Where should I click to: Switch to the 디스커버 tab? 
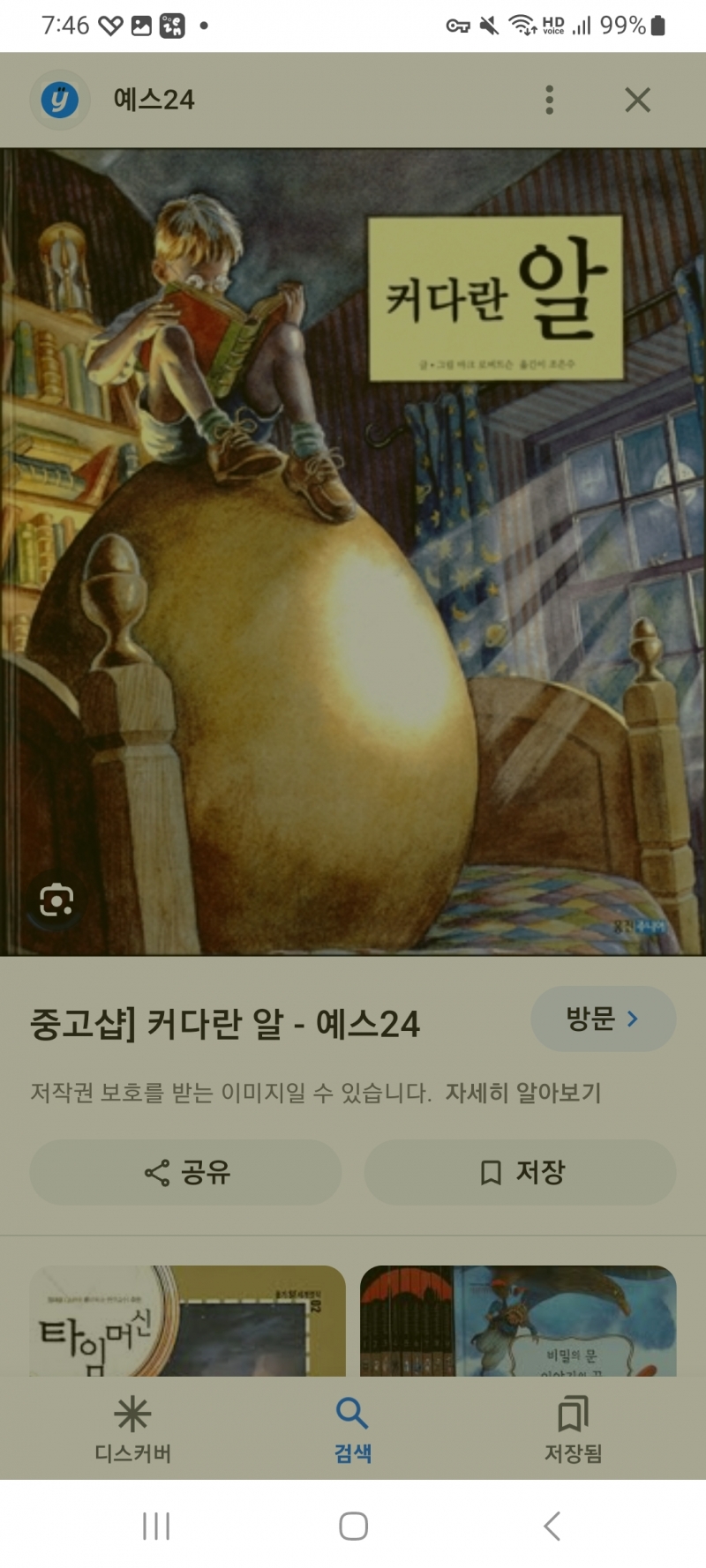132,1430
